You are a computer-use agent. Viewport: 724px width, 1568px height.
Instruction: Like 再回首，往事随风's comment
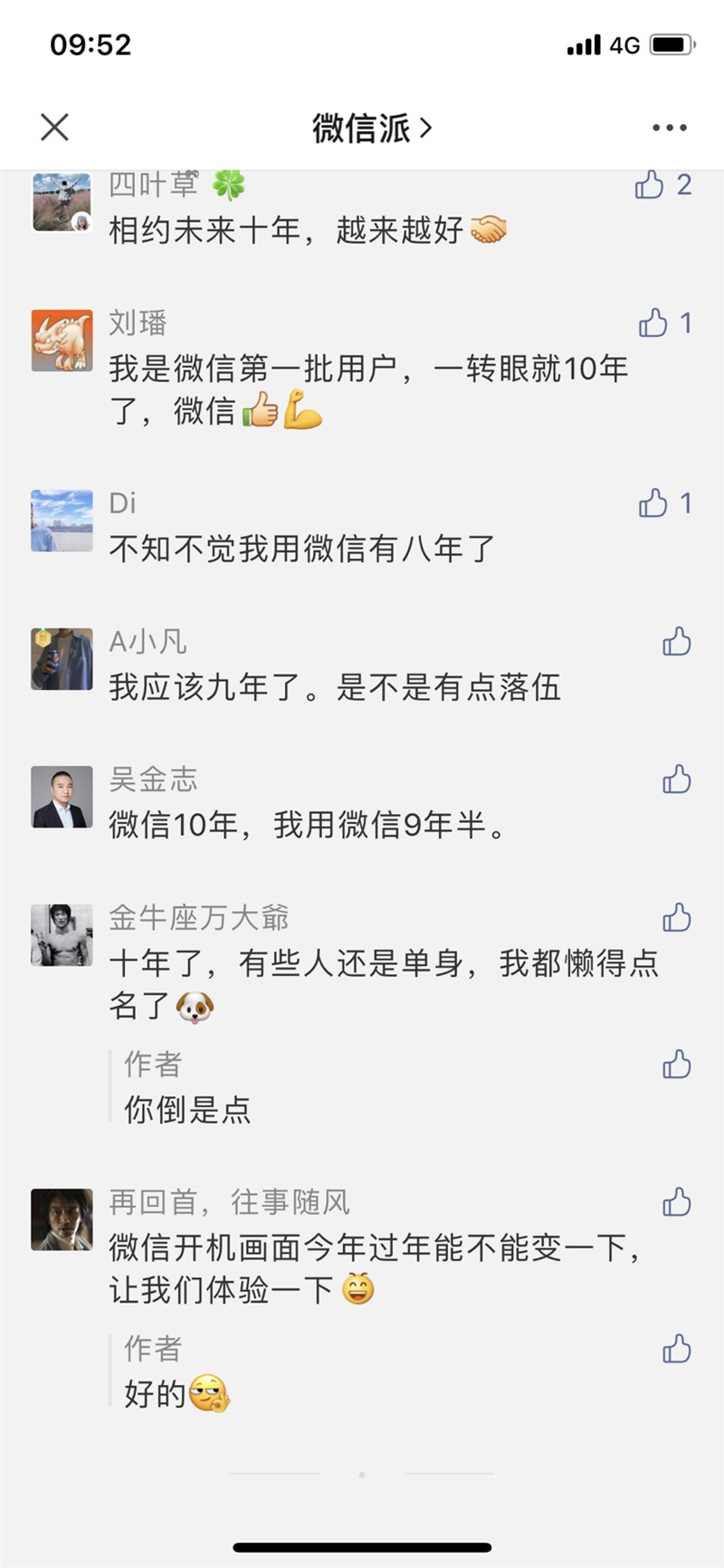point(676,1202)
